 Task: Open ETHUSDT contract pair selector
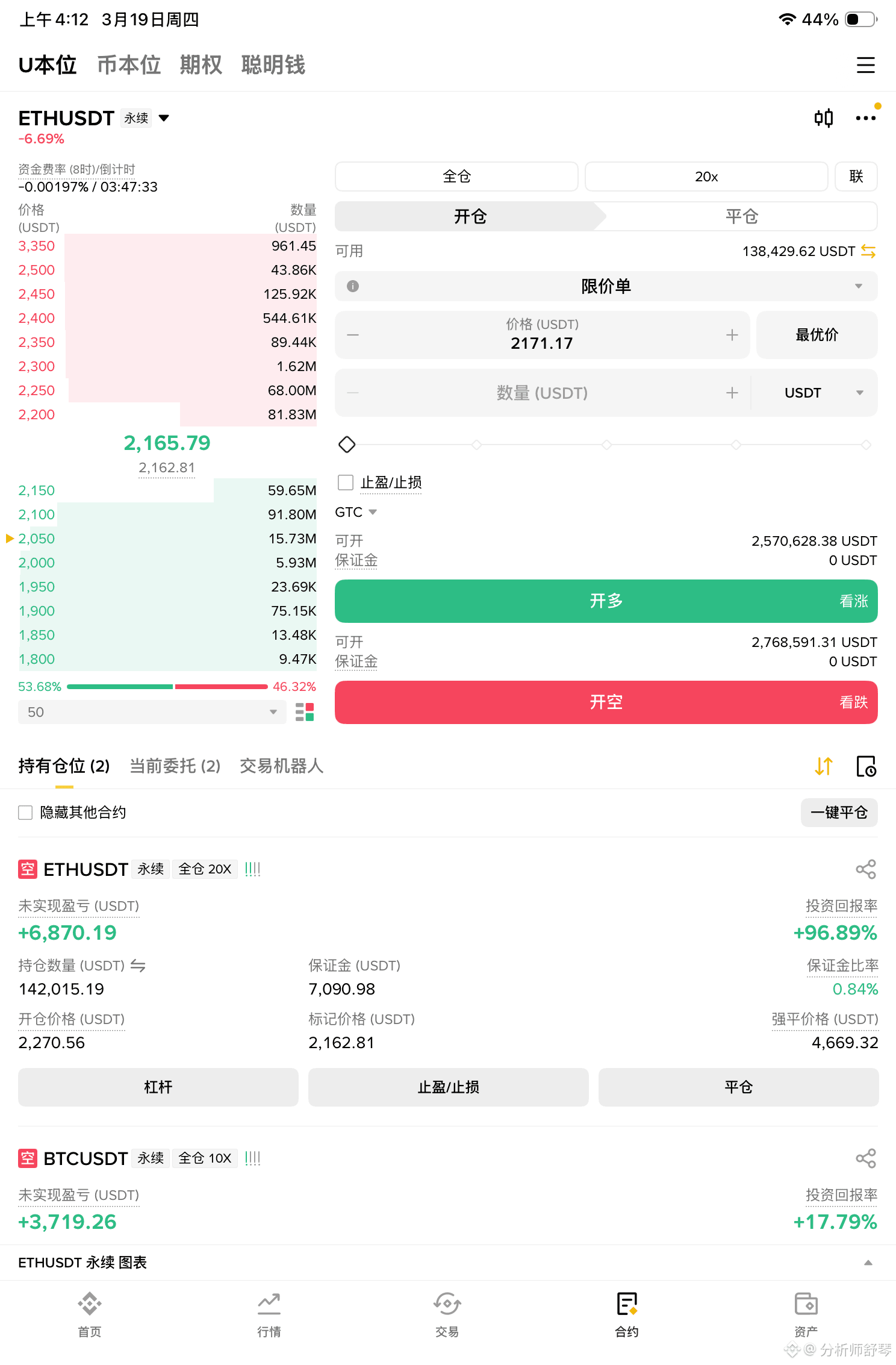(x=93, y=118)
